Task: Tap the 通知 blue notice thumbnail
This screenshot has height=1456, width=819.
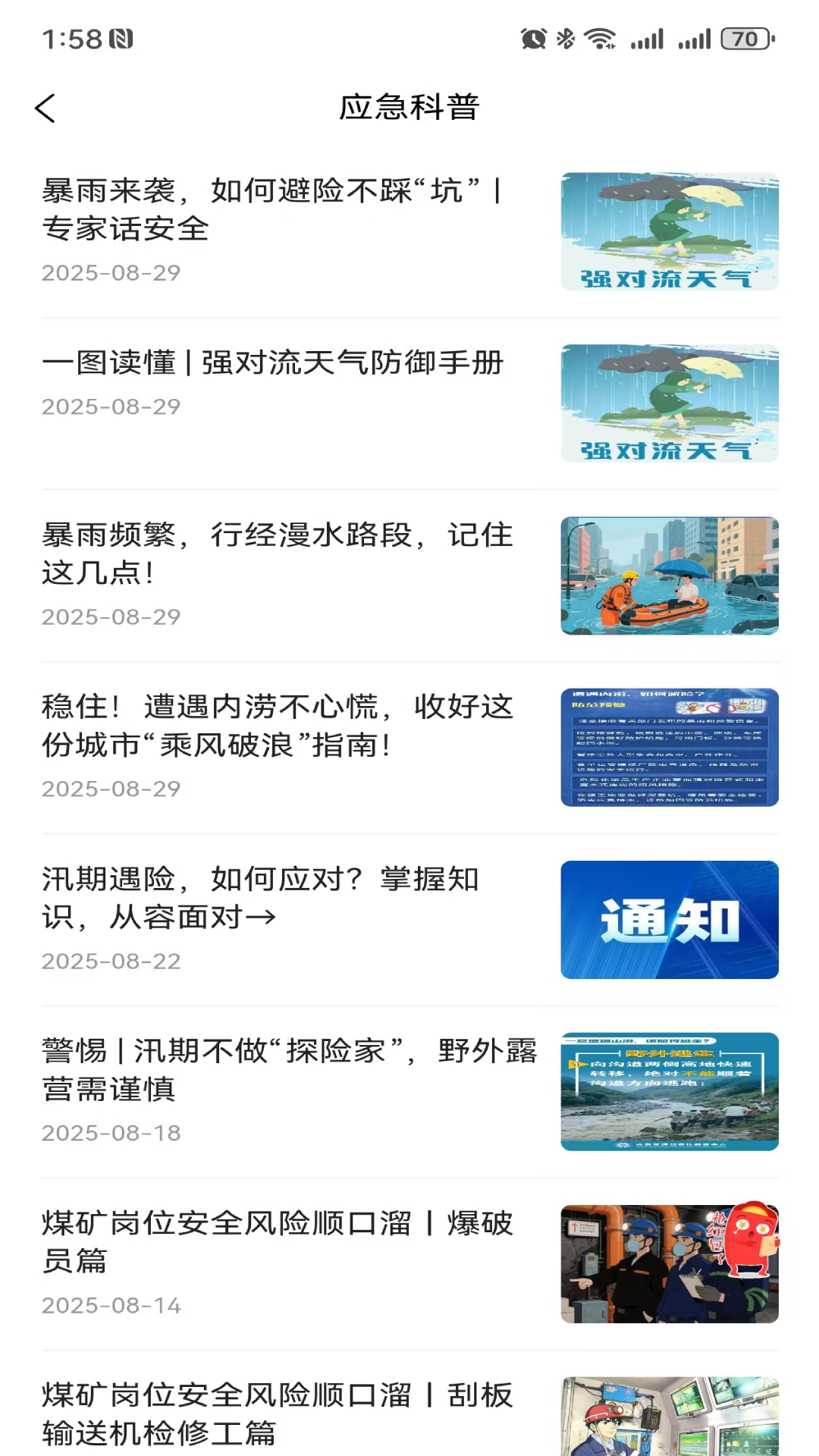Action: point(669,920)
